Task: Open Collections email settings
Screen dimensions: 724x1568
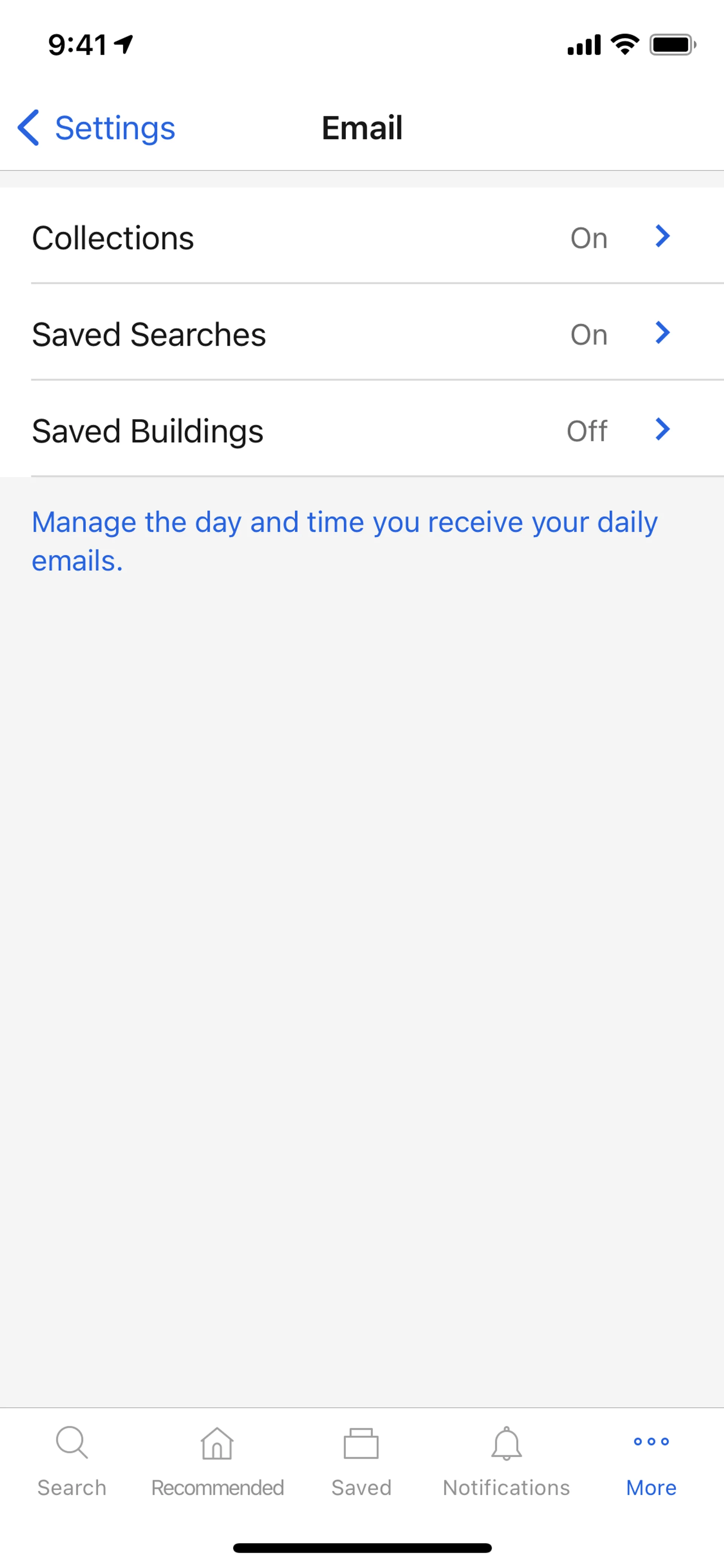Action: click(x=362, y=237)
